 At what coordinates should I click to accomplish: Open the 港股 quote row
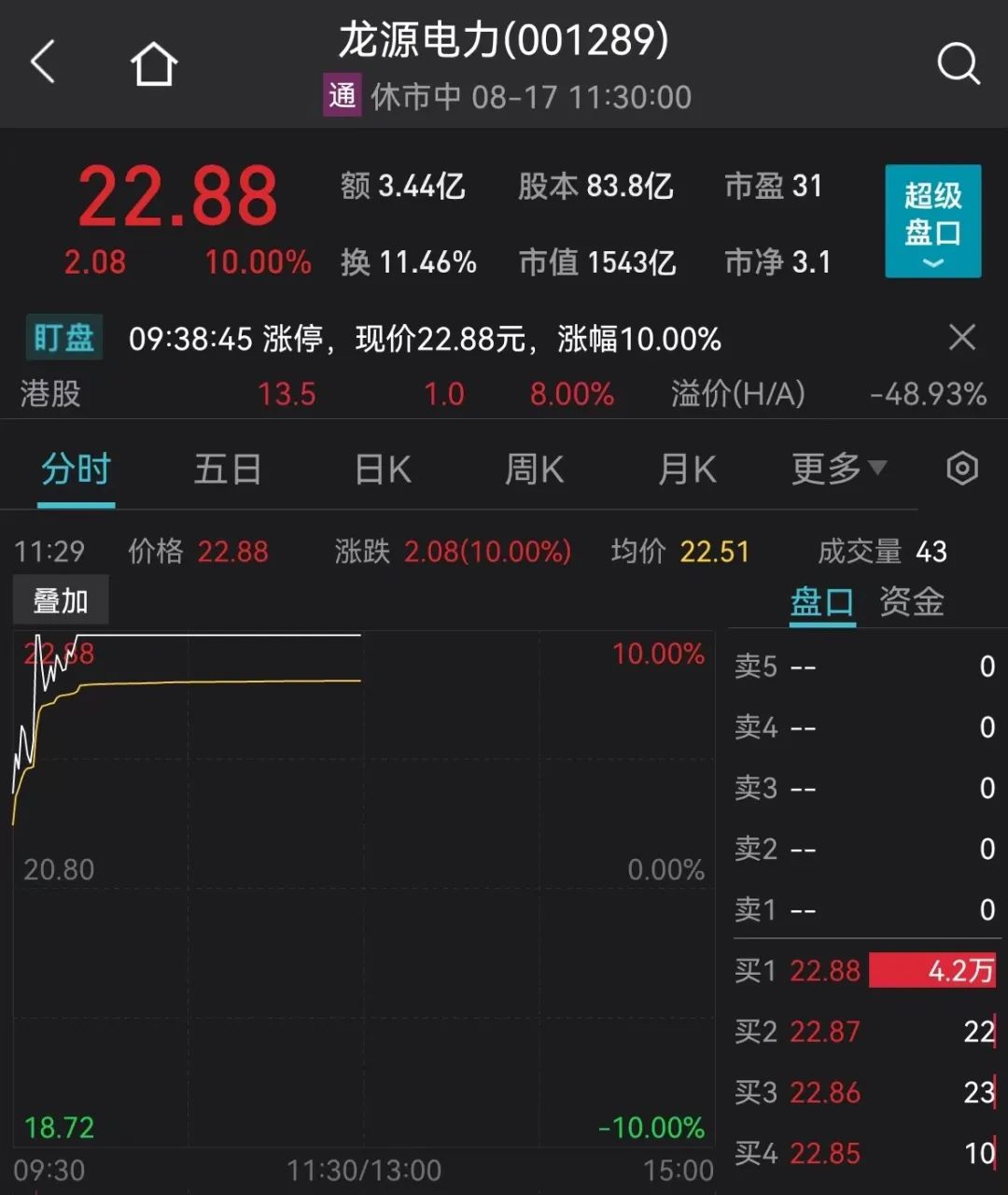coord(504,394)
